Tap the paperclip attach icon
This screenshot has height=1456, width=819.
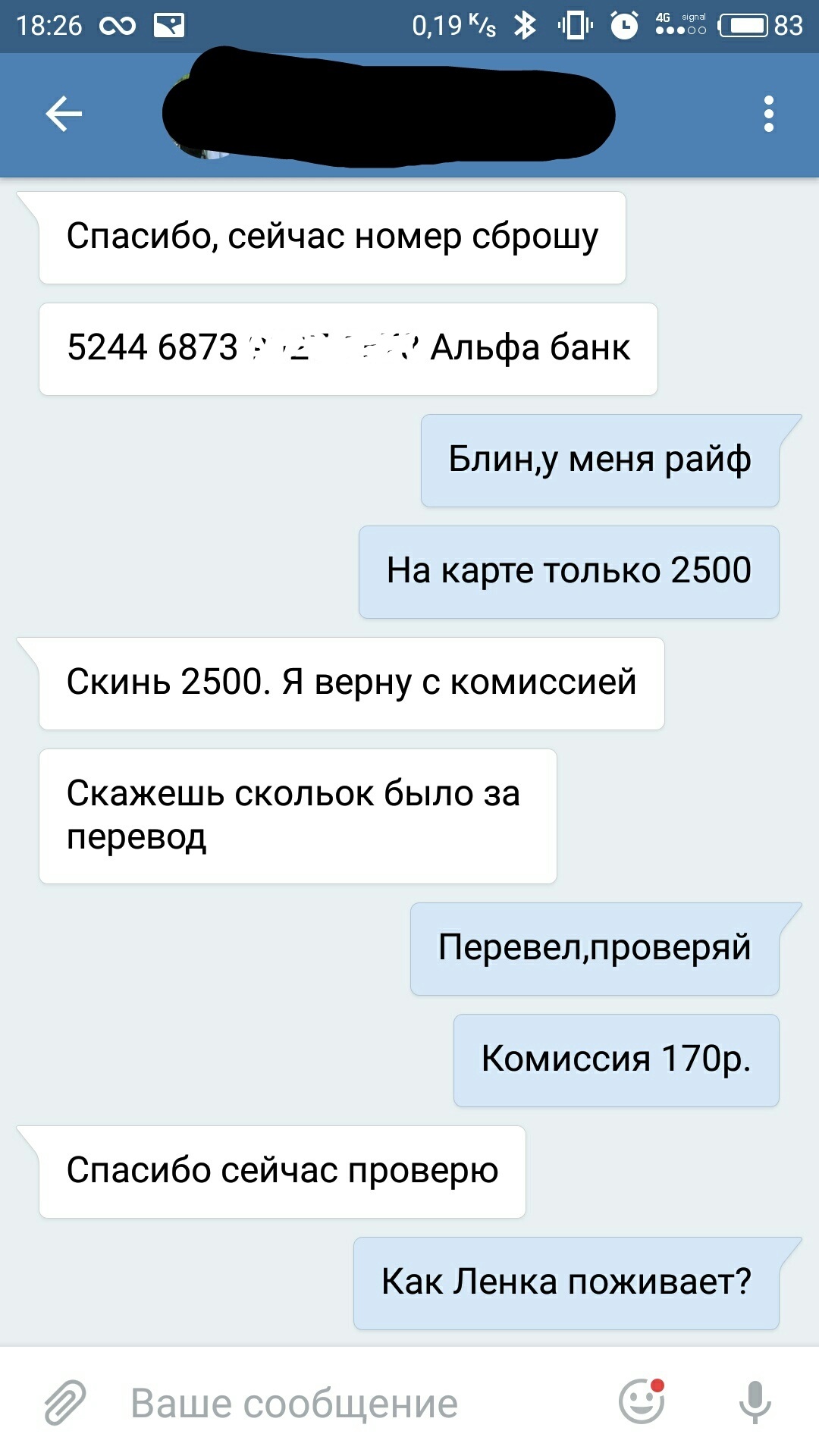coord(65,1403)
